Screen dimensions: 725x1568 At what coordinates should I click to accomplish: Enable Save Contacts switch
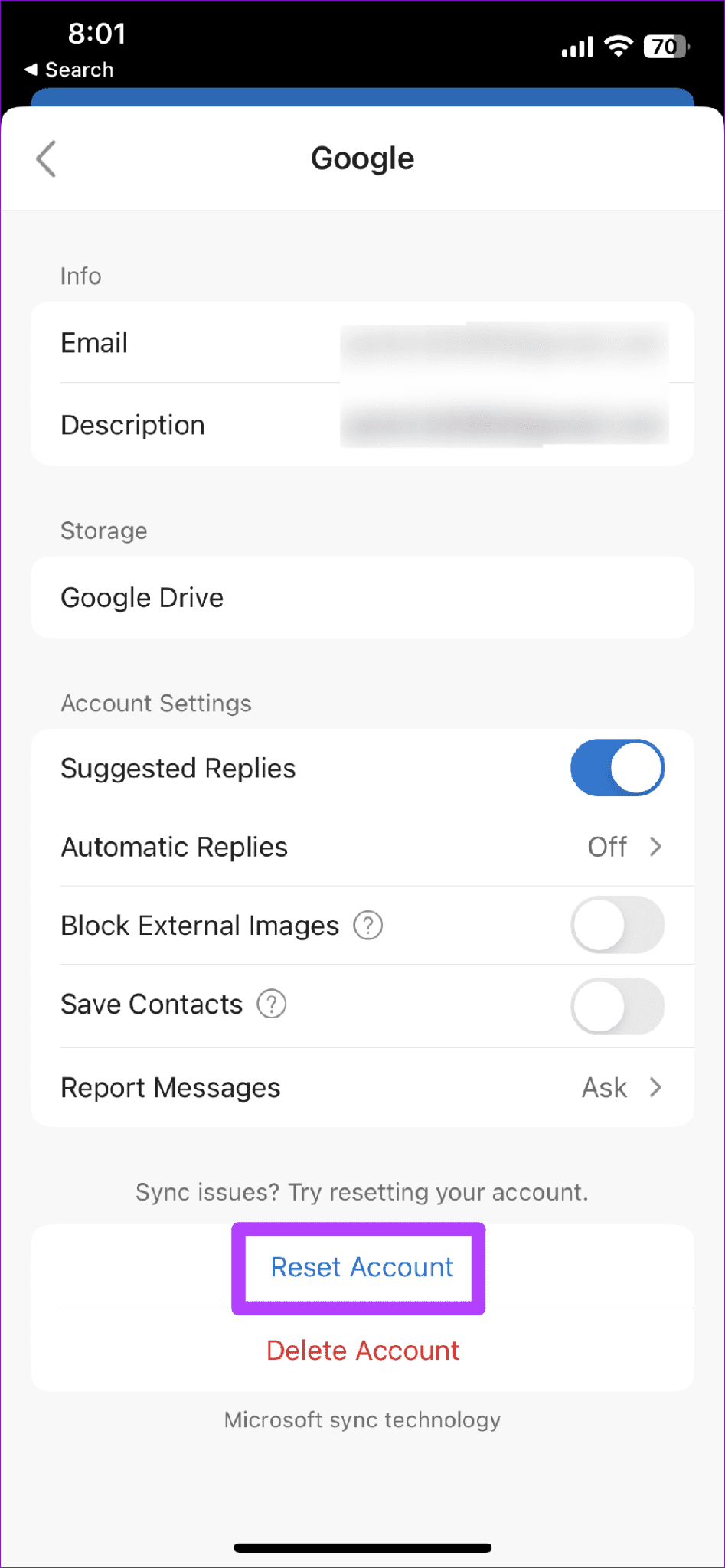pos(616,1005)
